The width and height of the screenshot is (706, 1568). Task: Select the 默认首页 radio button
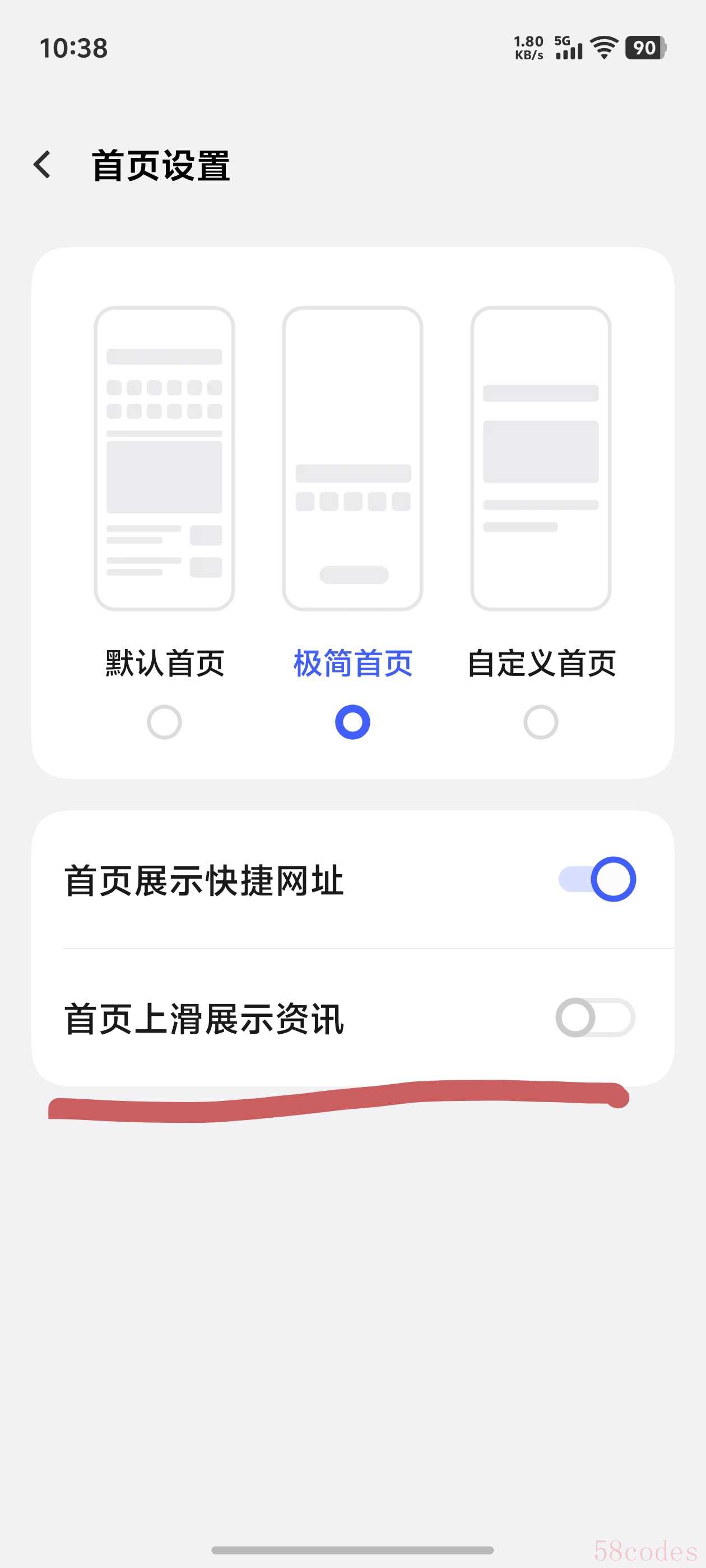click(164, 722)
